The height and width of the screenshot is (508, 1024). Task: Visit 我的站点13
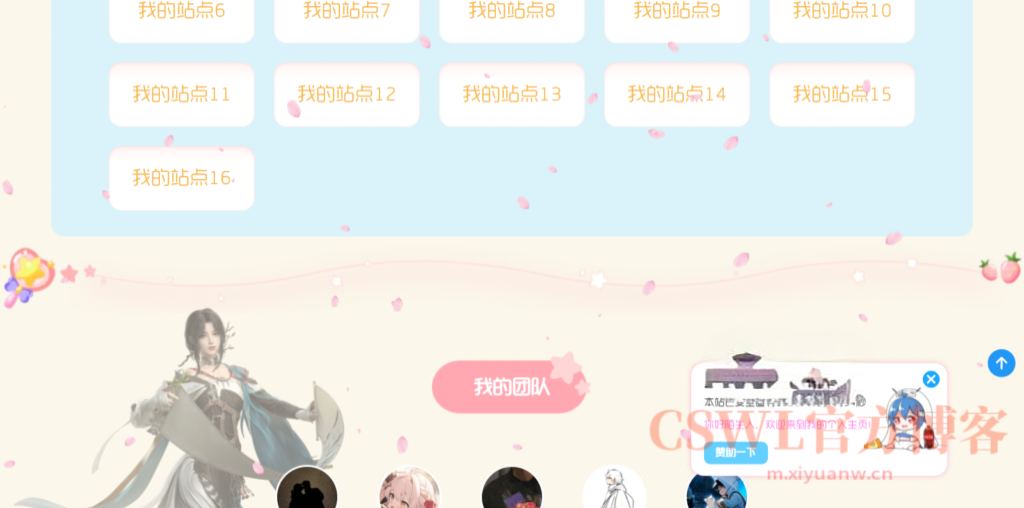tap(511, 95)
